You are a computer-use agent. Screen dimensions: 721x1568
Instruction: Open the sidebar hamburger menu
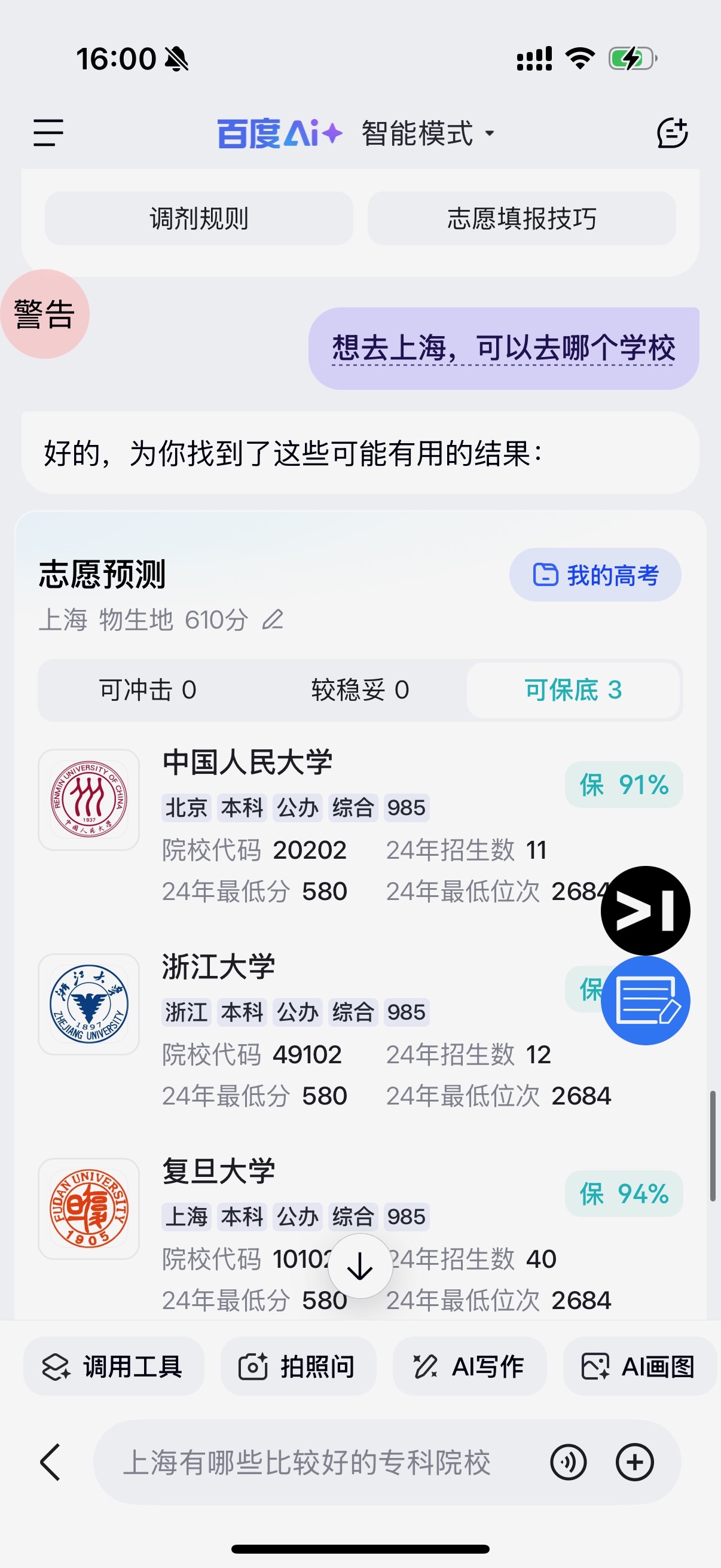47,133
